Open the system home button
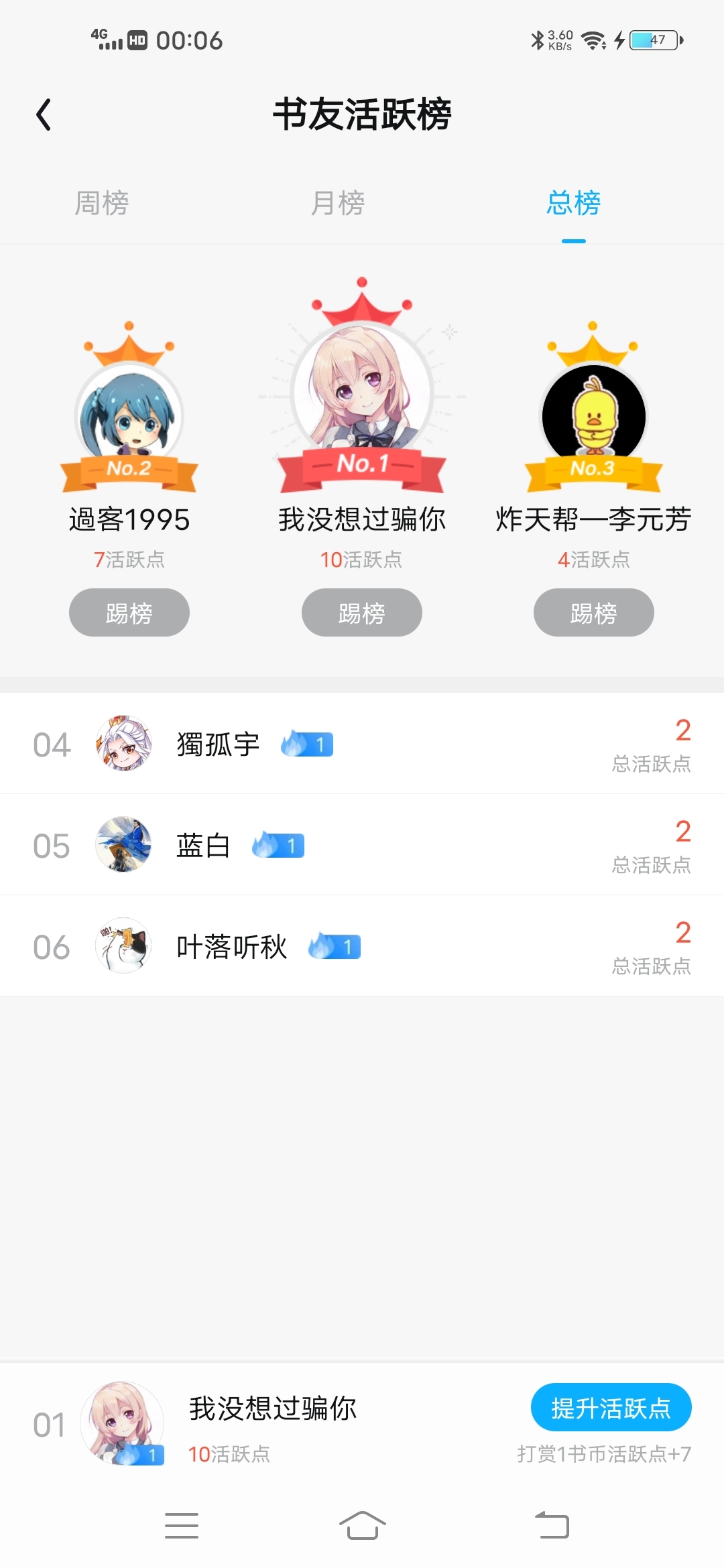 (x=362, y=1526)
